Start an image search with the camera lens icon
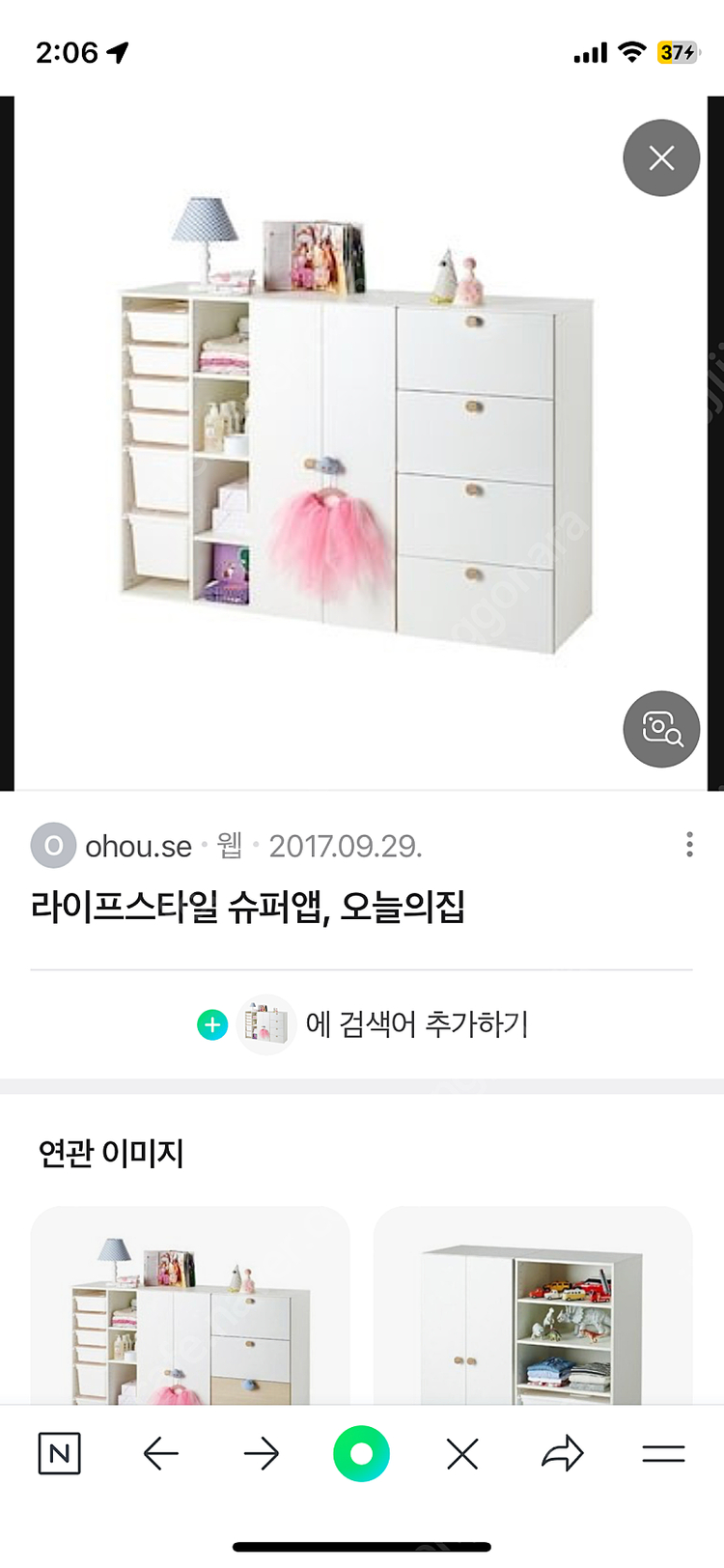This screenshot has width=724, height=1568. pos(660,730)
